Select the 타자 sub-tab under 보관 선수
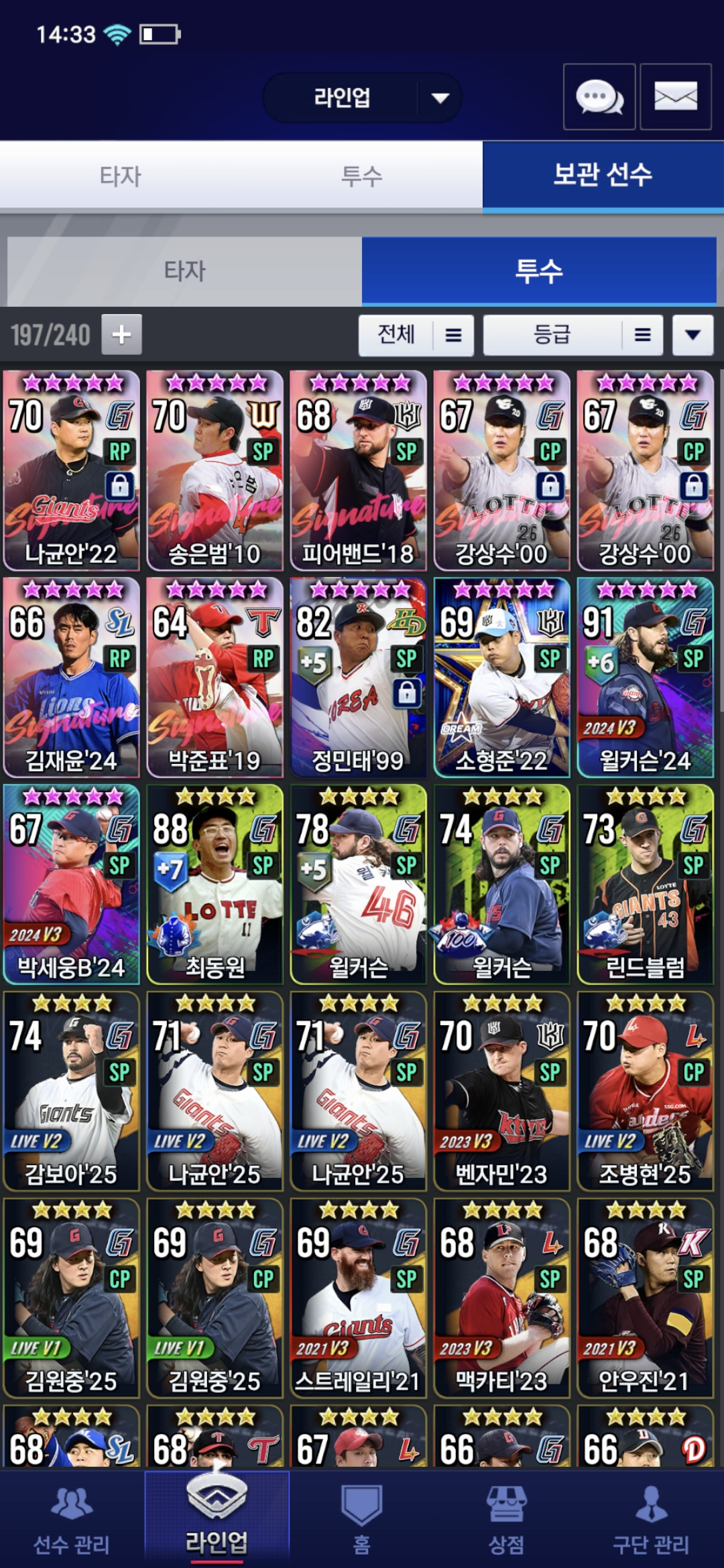The image size is (724, 1568). pyautogui.click(x=184, y=271)
